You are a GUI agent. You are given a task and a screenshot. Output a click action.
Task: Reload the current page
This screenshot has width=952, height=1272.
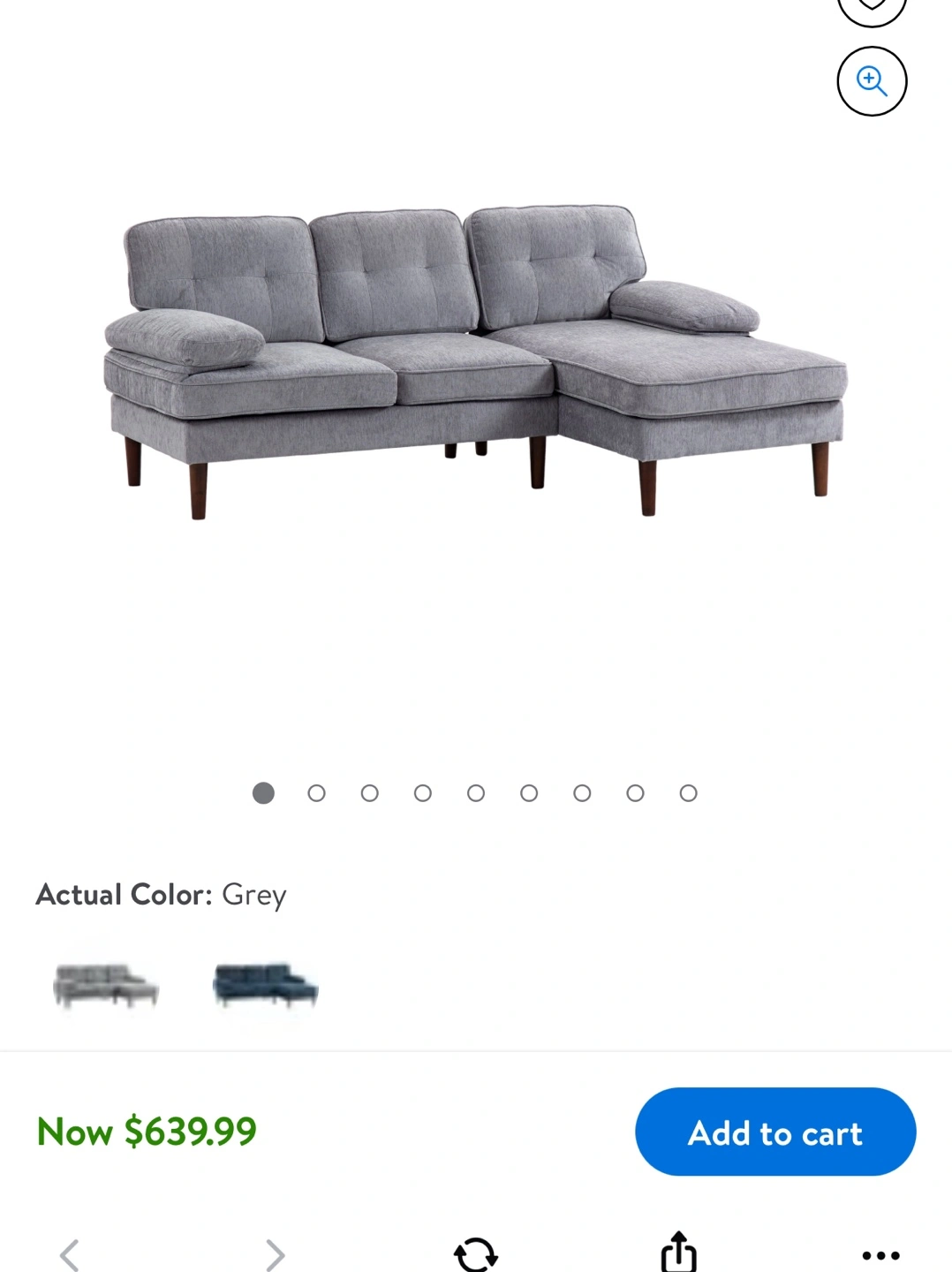[476, 1254]
